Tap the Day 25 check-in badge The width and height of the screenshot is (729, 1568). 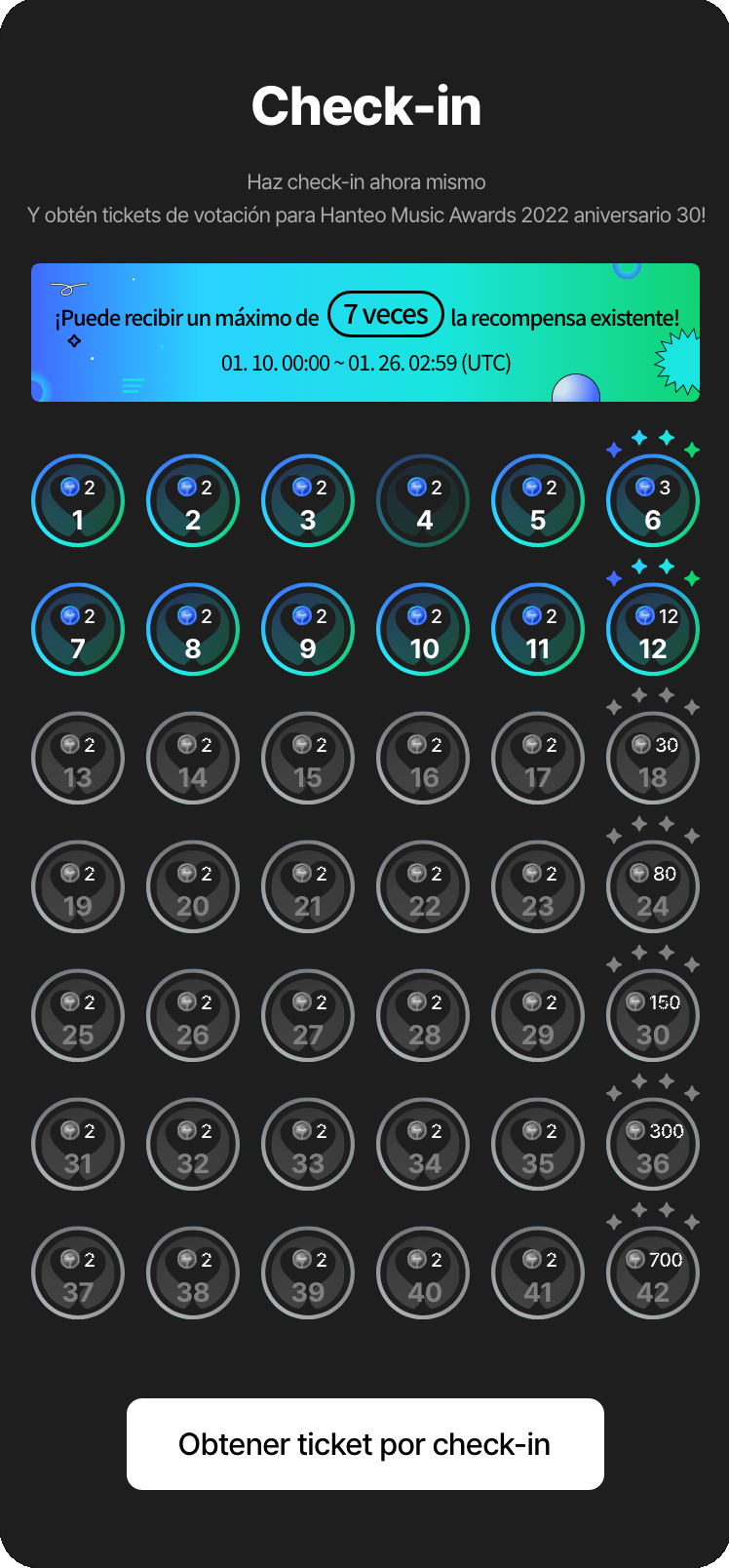click(78, 1015)
